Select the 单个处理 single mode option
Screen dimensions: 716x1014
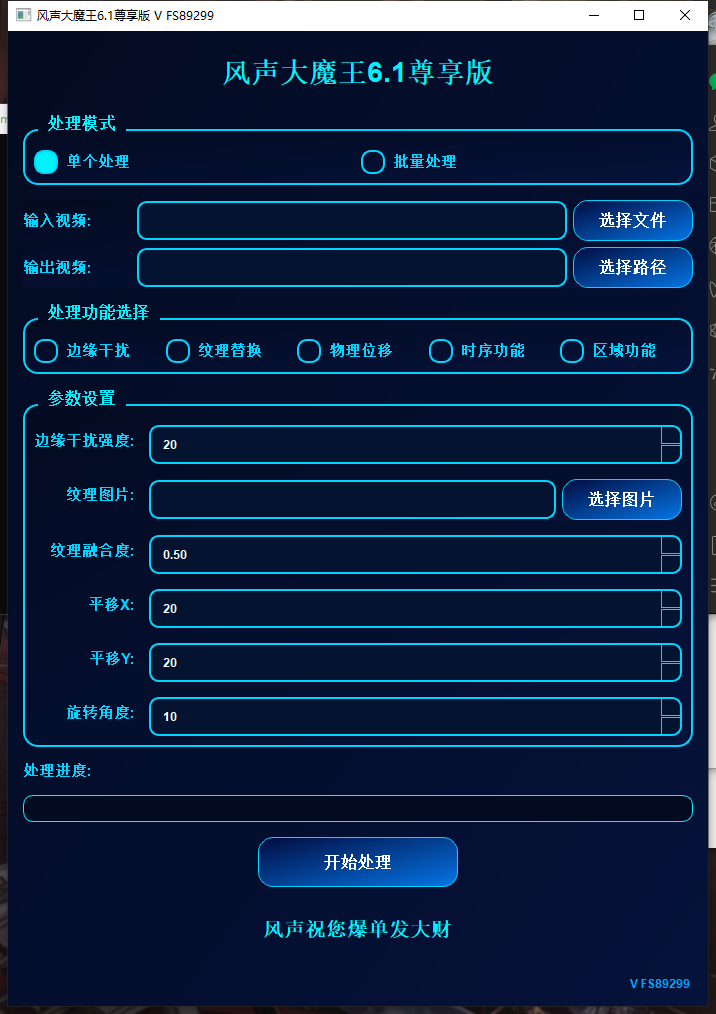click(47, 162)
